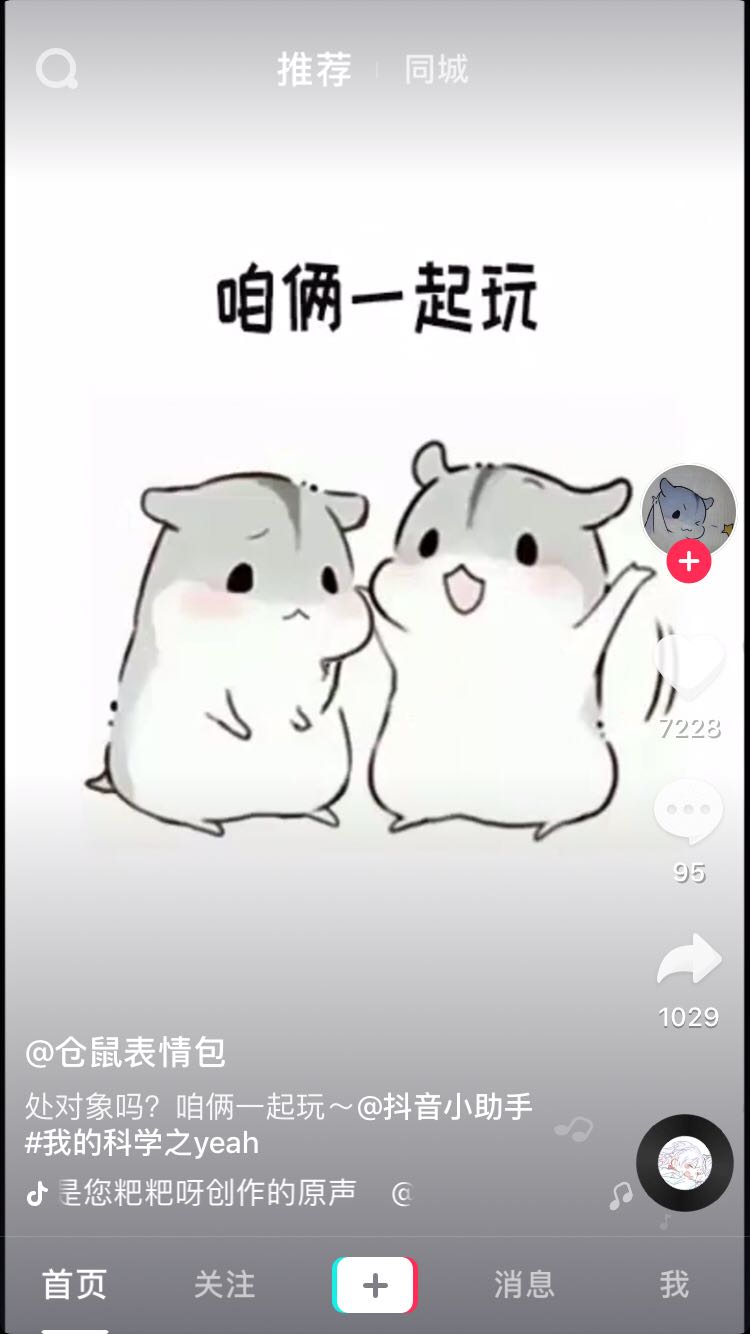Image resolution: width=750 pixels, height=1334 pixels.
Task: Share this video via the arrow icon
Action: click(x=689, y=959)
